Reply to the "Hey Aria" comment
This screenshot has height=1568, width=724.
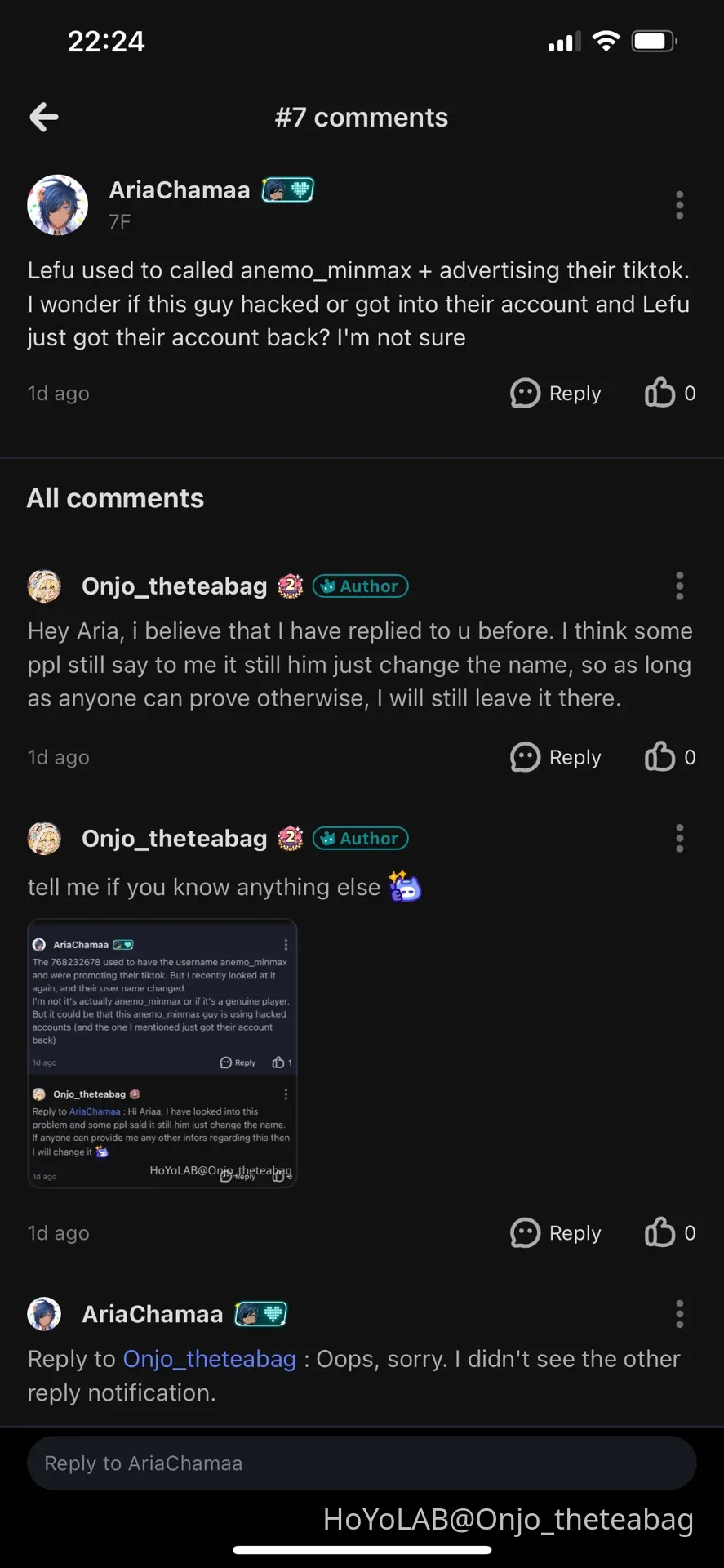click(x=556, y=757)
